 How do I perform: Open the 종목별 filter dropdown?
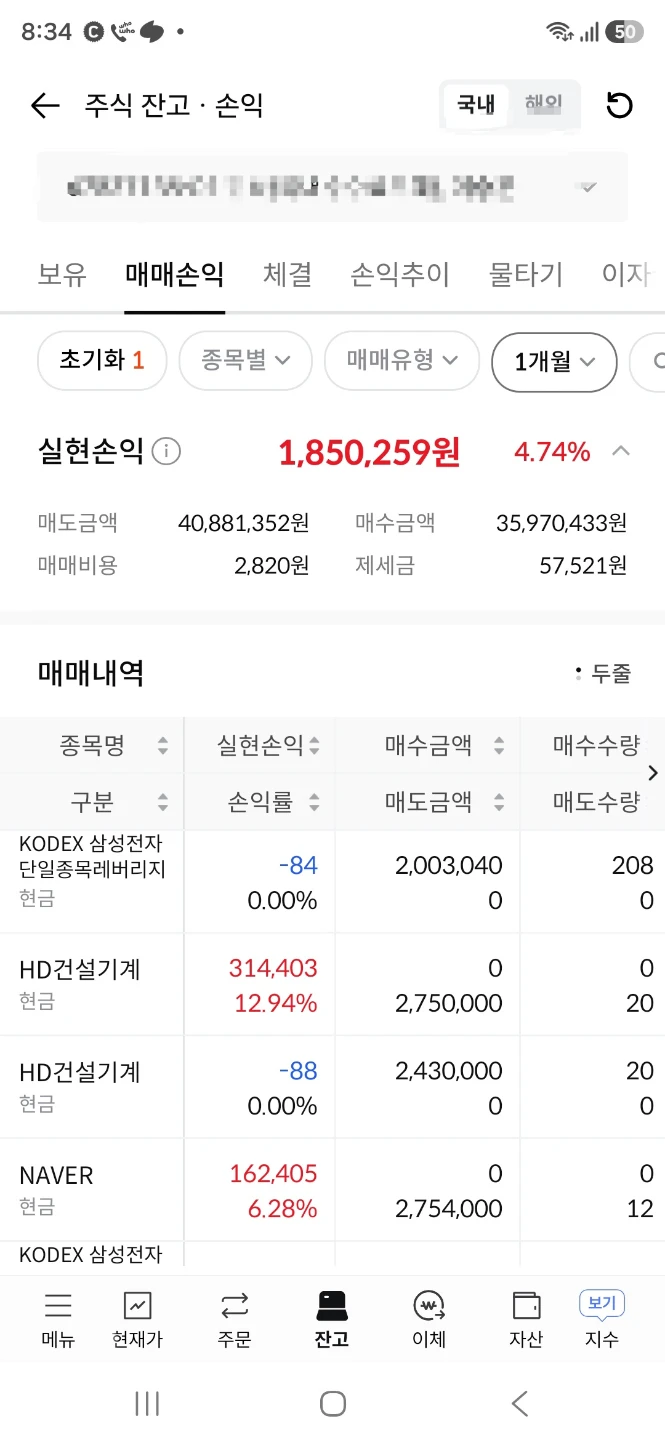246,361
